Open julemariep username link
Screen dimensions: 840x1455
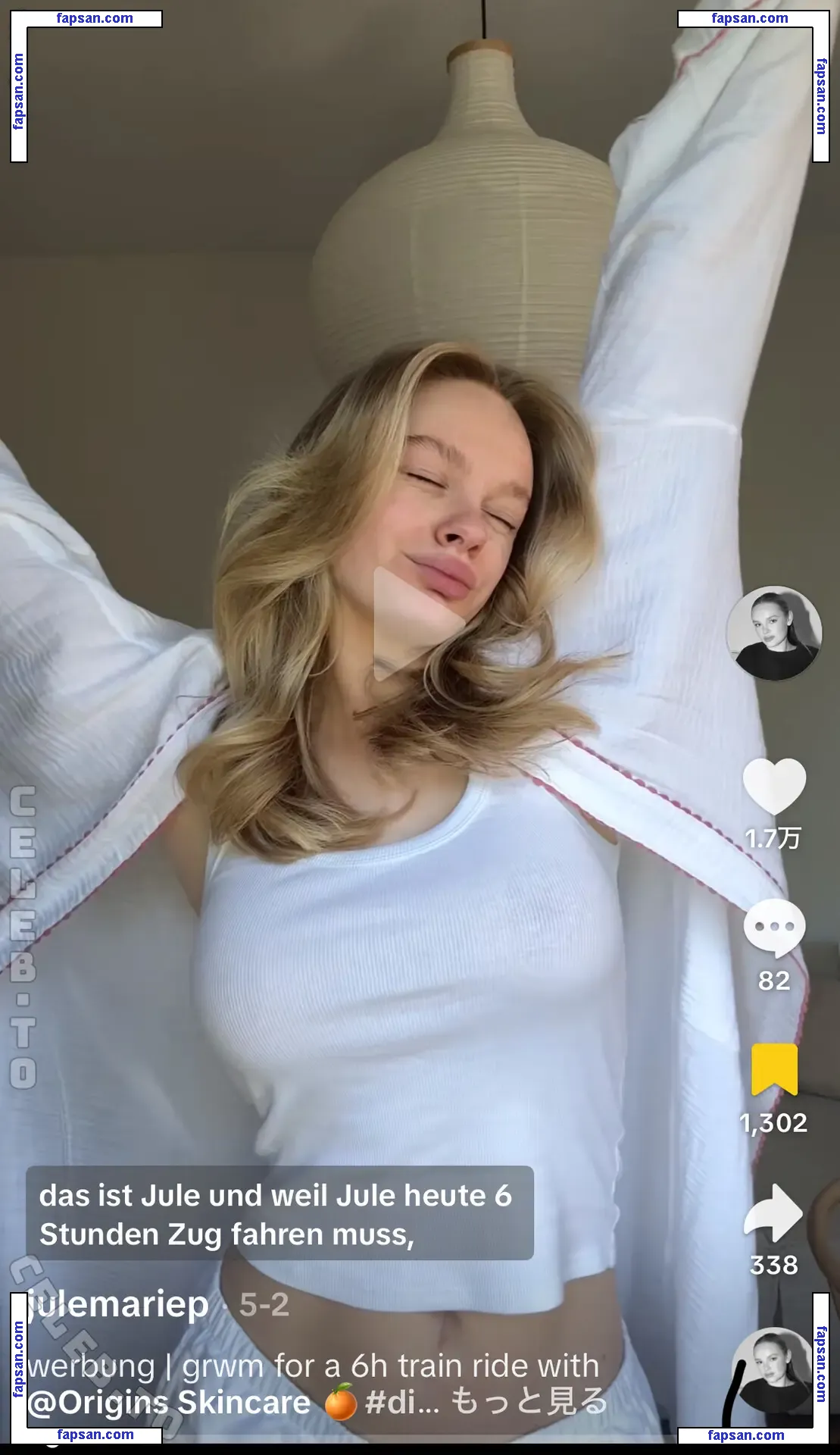coord(119,1304)
